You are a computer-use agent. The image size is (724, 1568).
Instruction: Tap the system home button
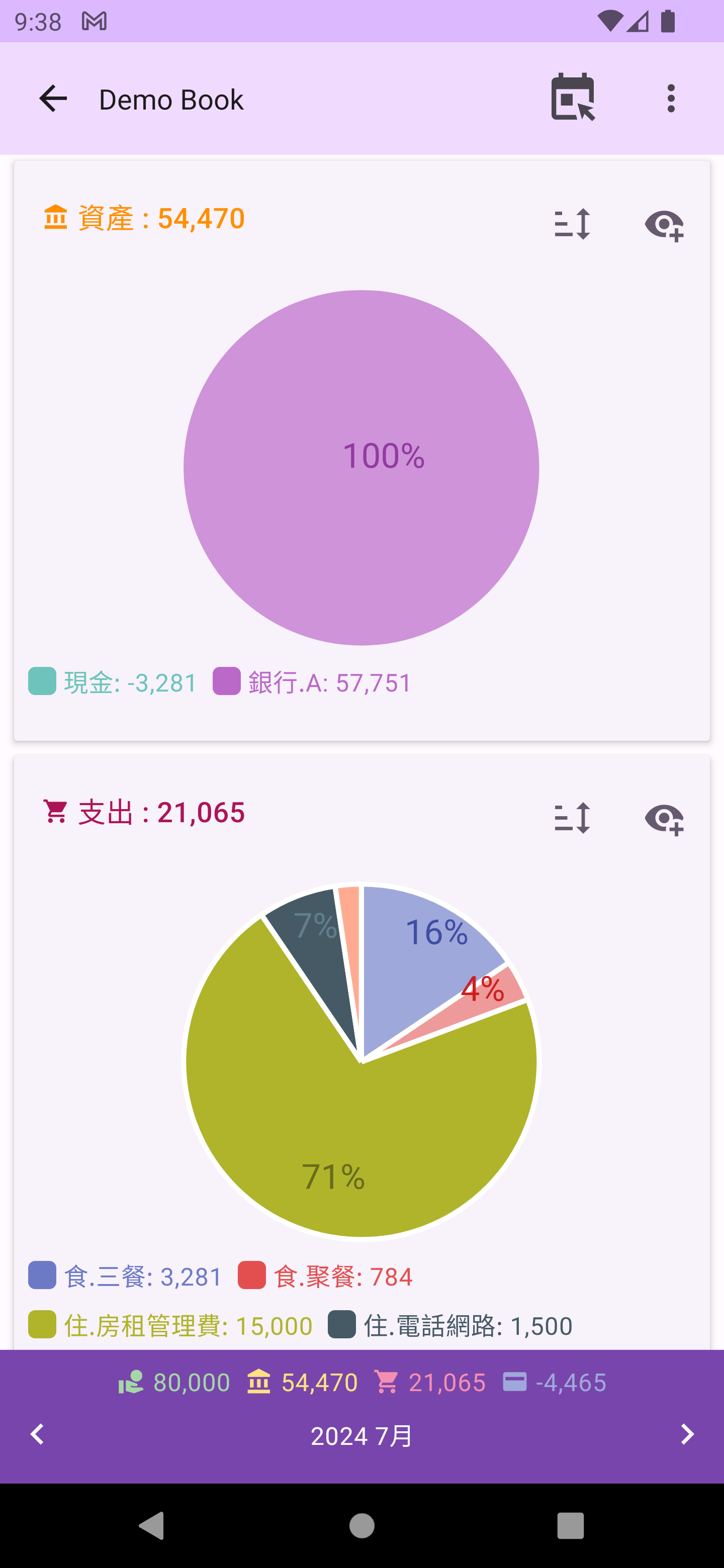pyautogui.click(x=361, y=1525)
